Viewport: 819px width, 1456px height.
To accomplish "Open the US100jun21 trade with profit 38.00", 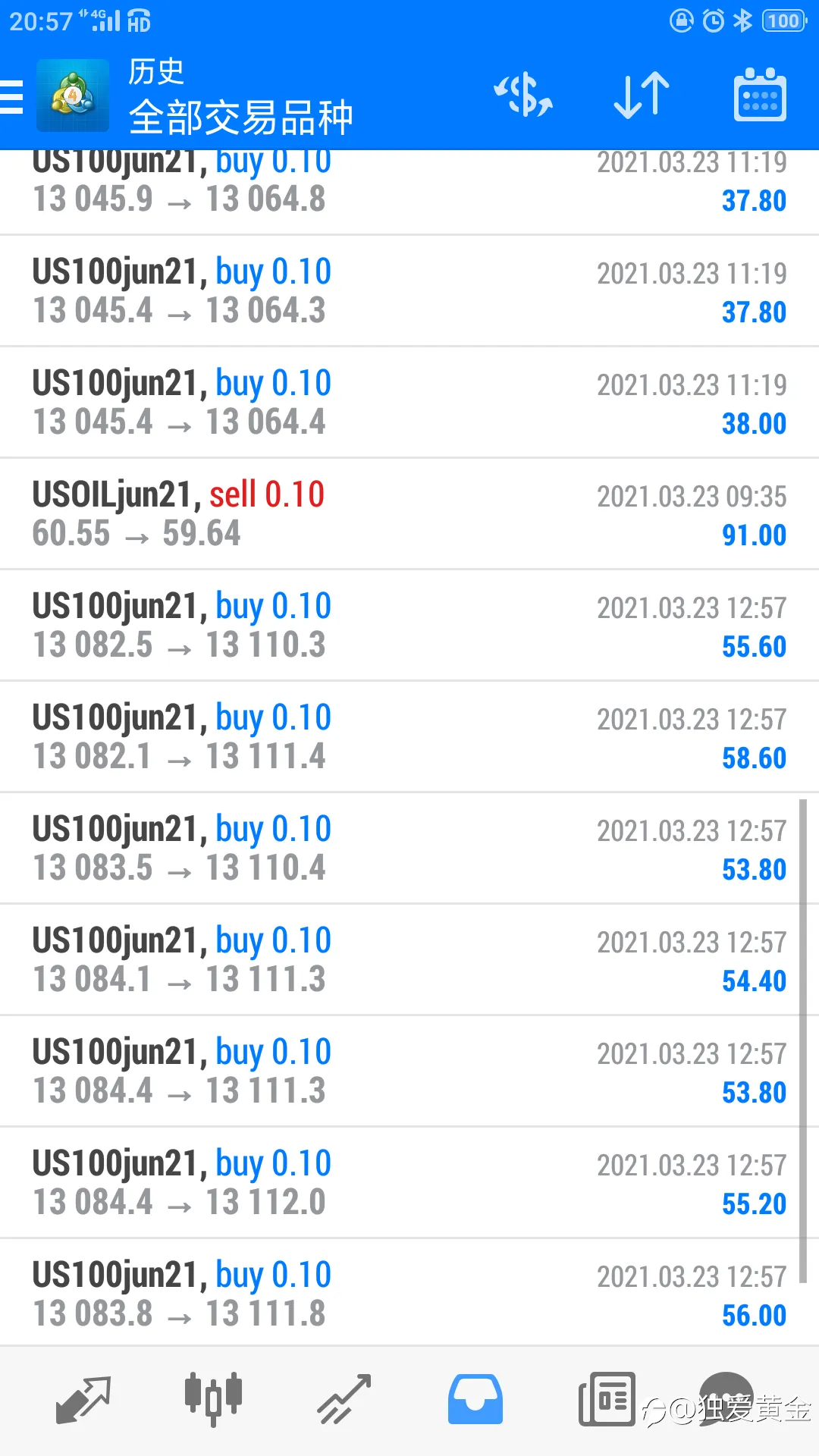I will pyautogui.click(x=409, y=403).
